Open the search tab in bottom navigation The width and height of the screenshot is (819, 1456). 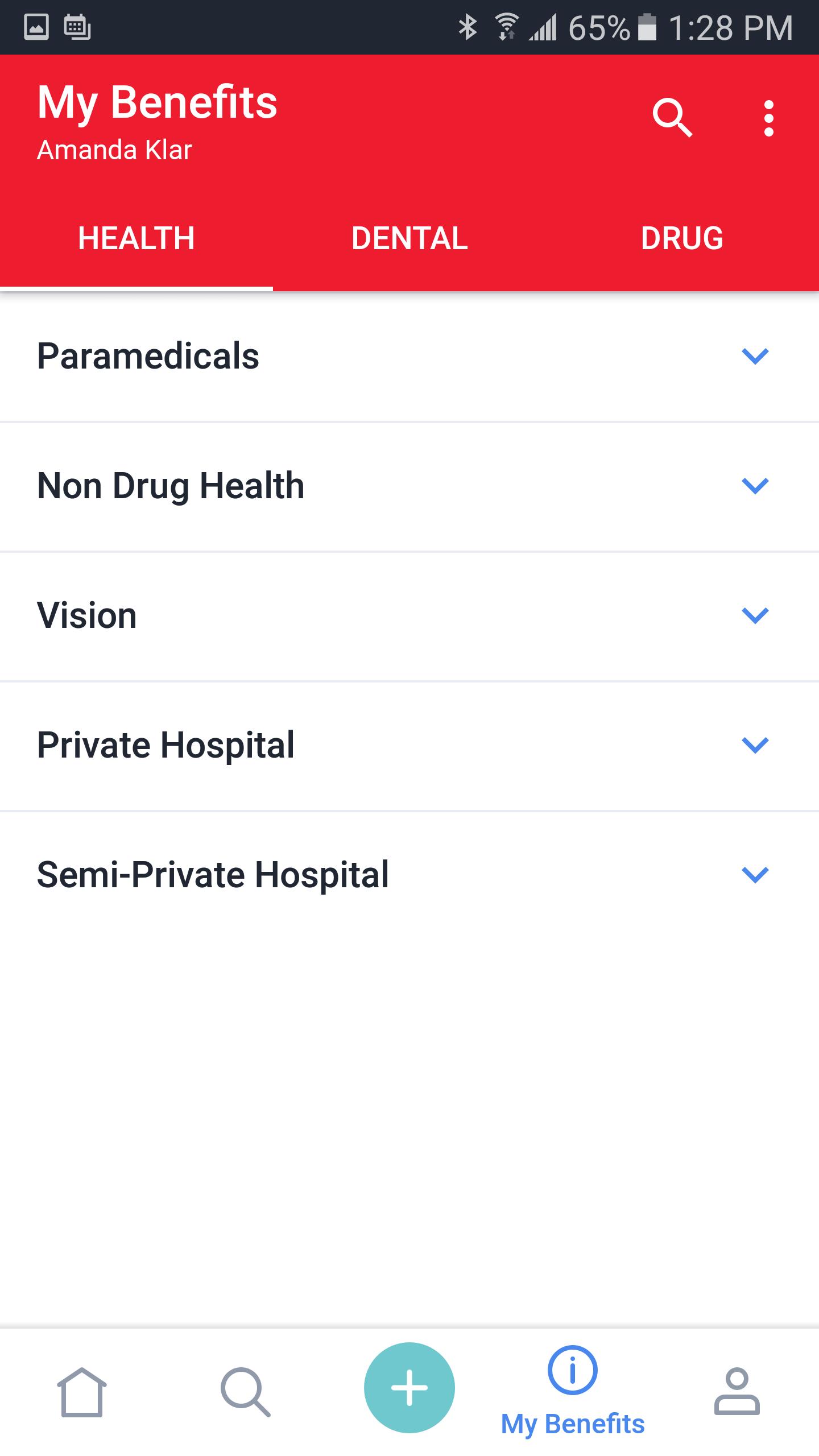click(x=246, y=1392)
